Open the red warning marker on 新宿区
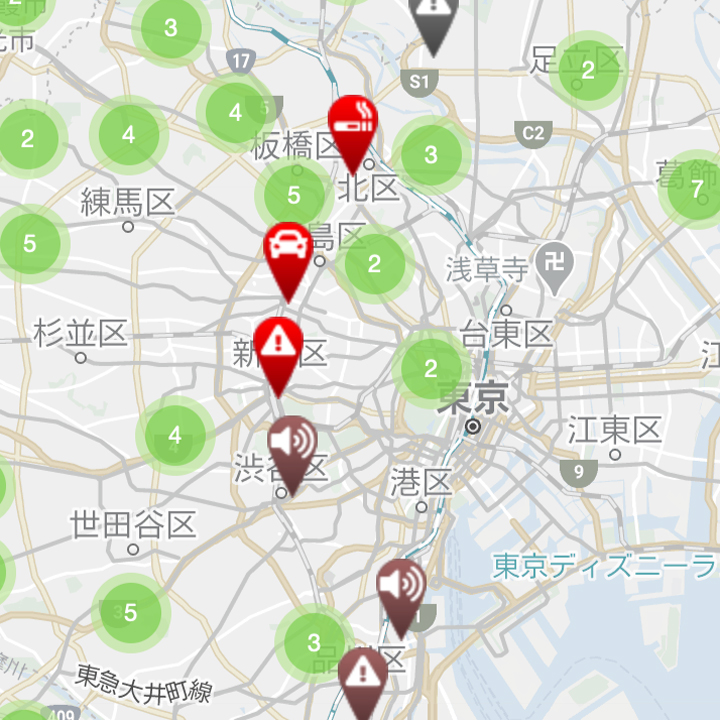The image size is (720, 720). point(278,345)
